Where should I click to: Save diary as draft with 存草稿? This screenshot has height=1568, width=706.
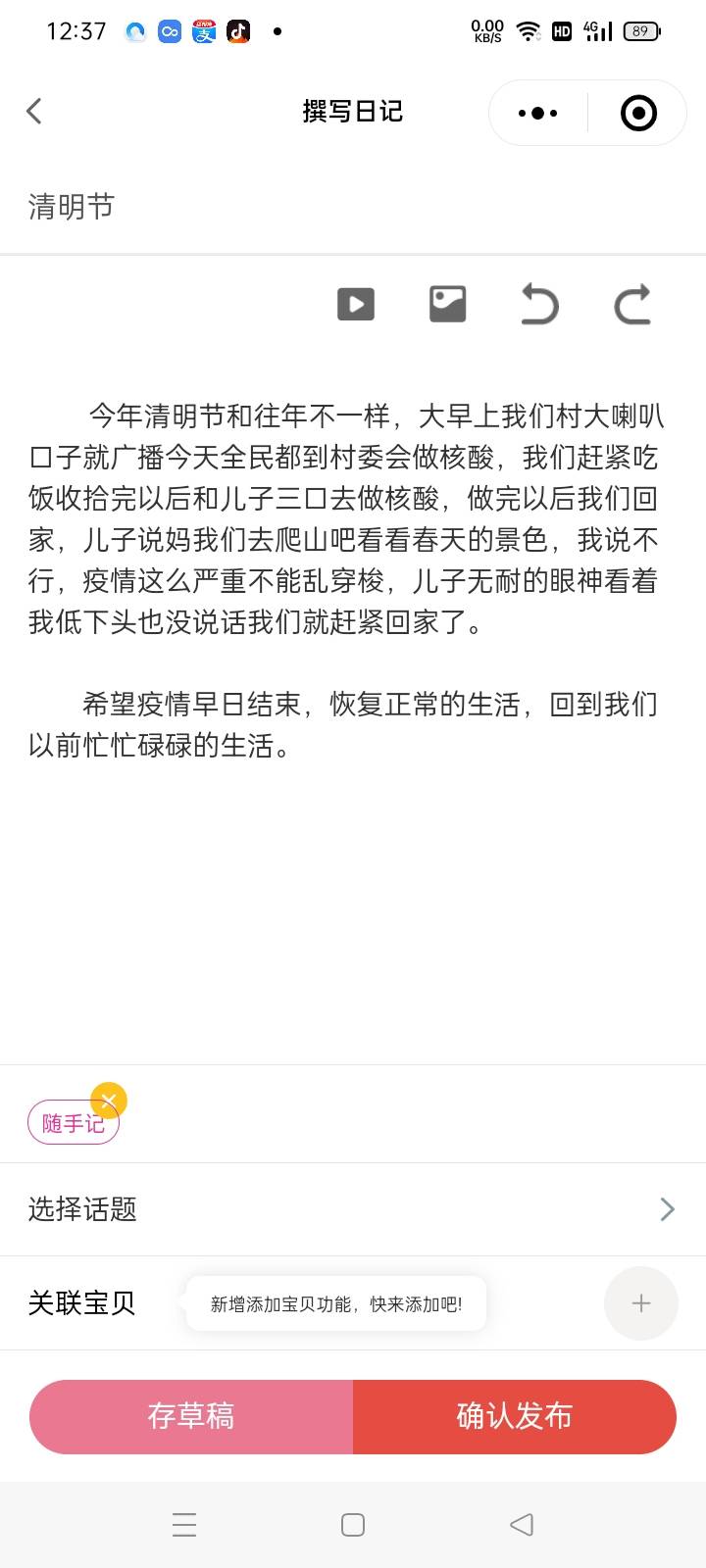coord(192,1416)
